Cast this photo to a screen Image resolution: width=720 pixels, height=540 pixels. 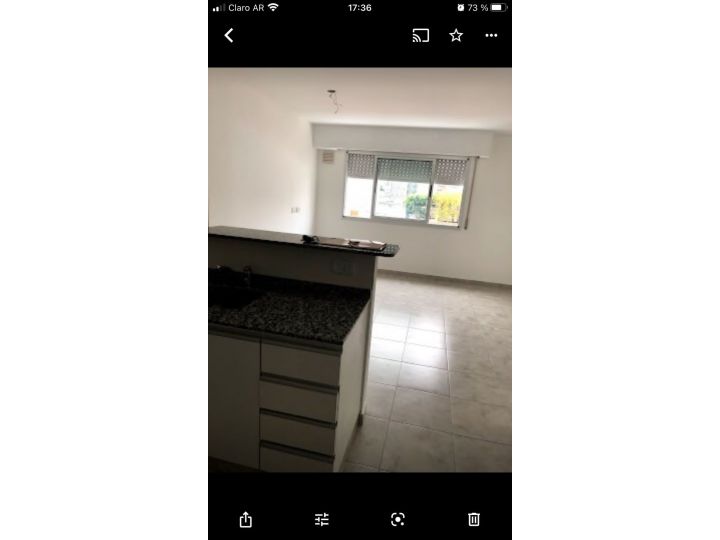[421, 35]
